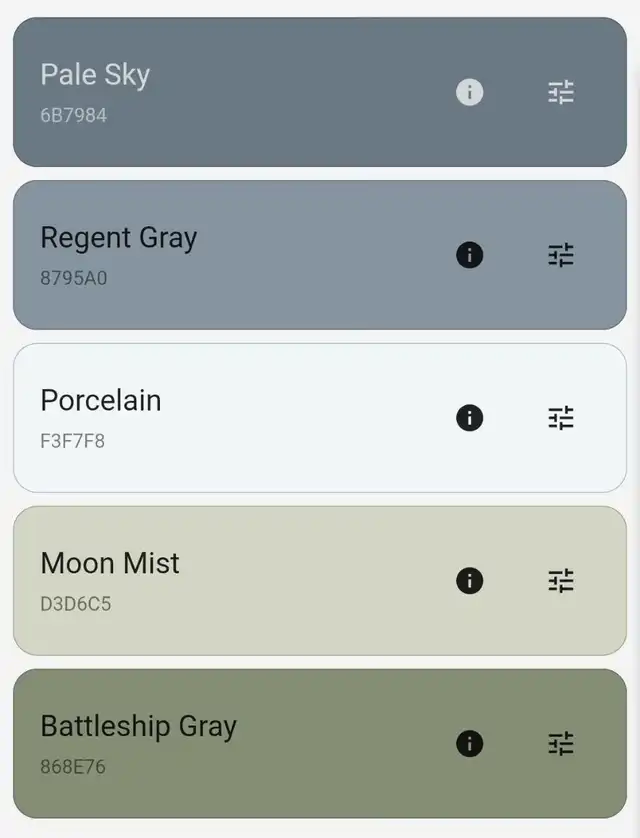
Task: Pick the Moon Mist color card
Action: coord(320,581)
